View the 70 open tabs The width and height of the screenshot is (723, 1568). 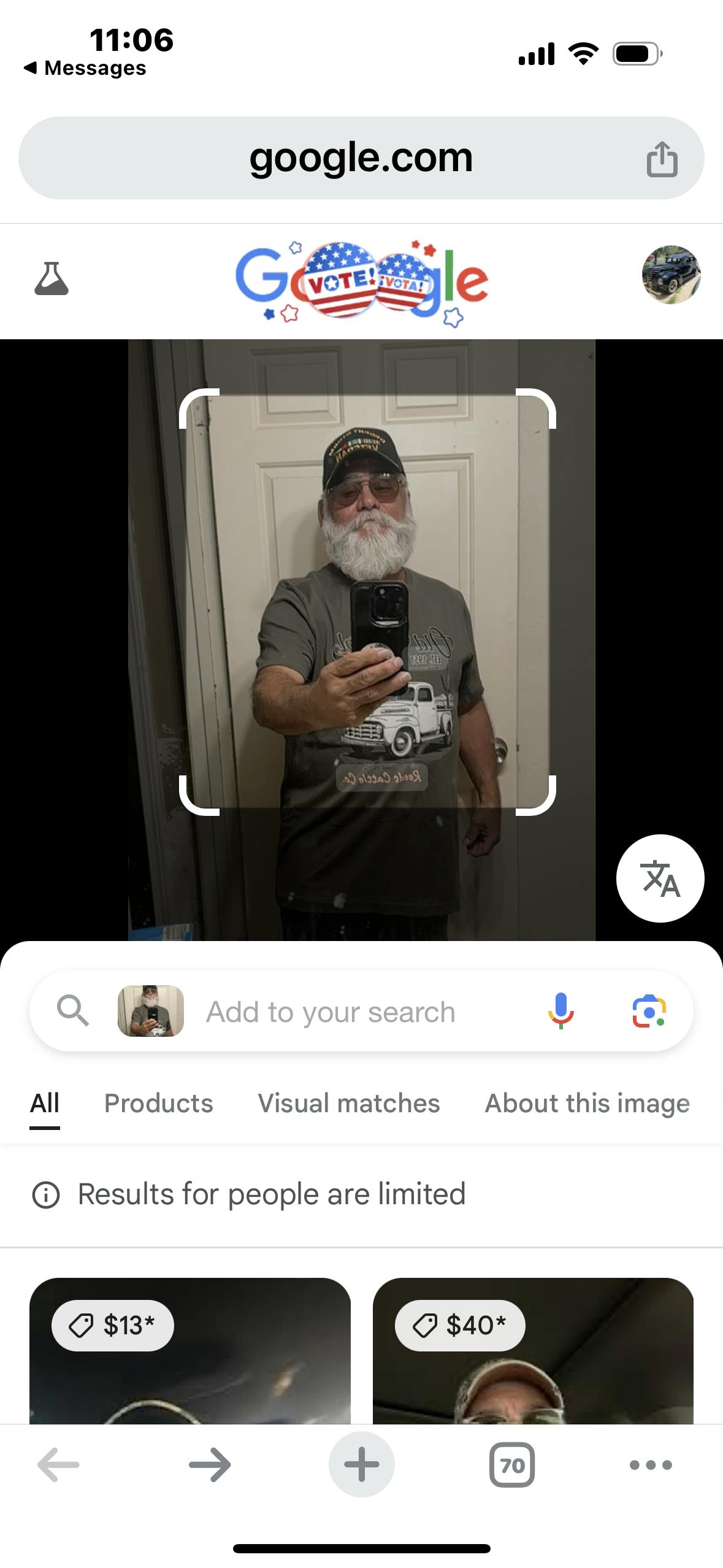[x=512, y=1465]
